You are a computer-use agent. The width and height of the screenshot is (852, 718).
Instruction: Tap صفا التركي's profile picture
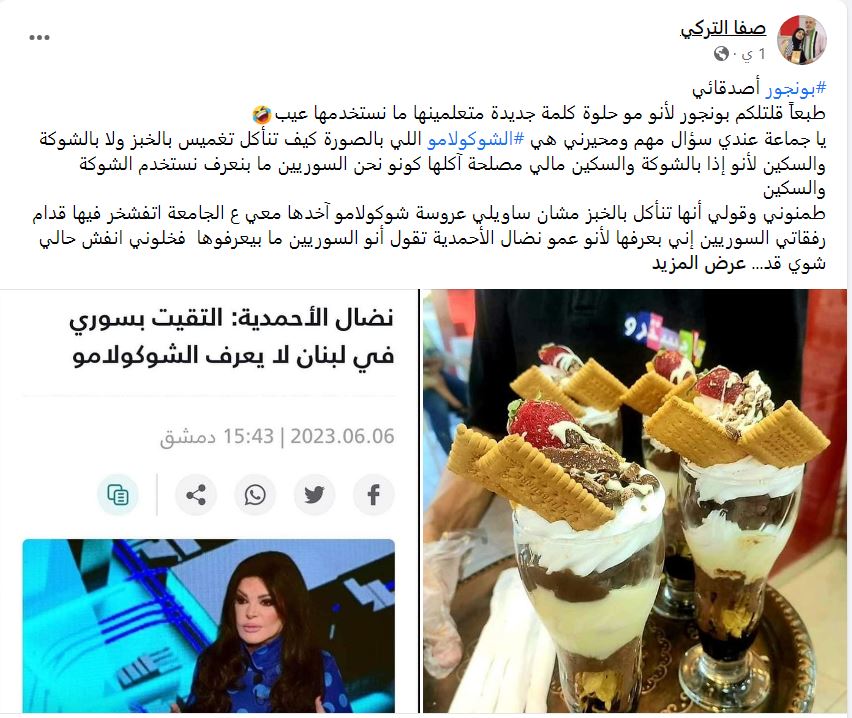pyautogui.click(x=802, y=40)
